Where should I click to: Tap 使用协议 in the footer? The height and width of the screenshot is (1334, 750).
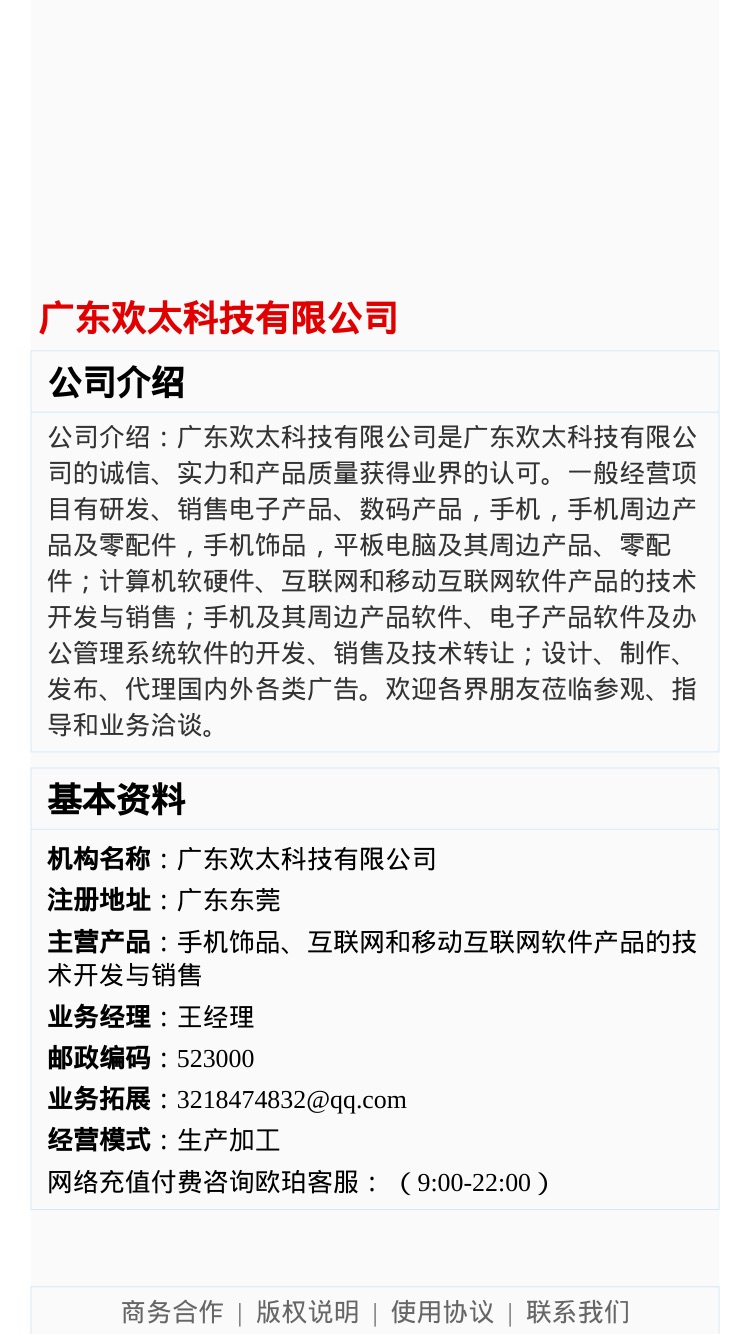(442, 1312)
